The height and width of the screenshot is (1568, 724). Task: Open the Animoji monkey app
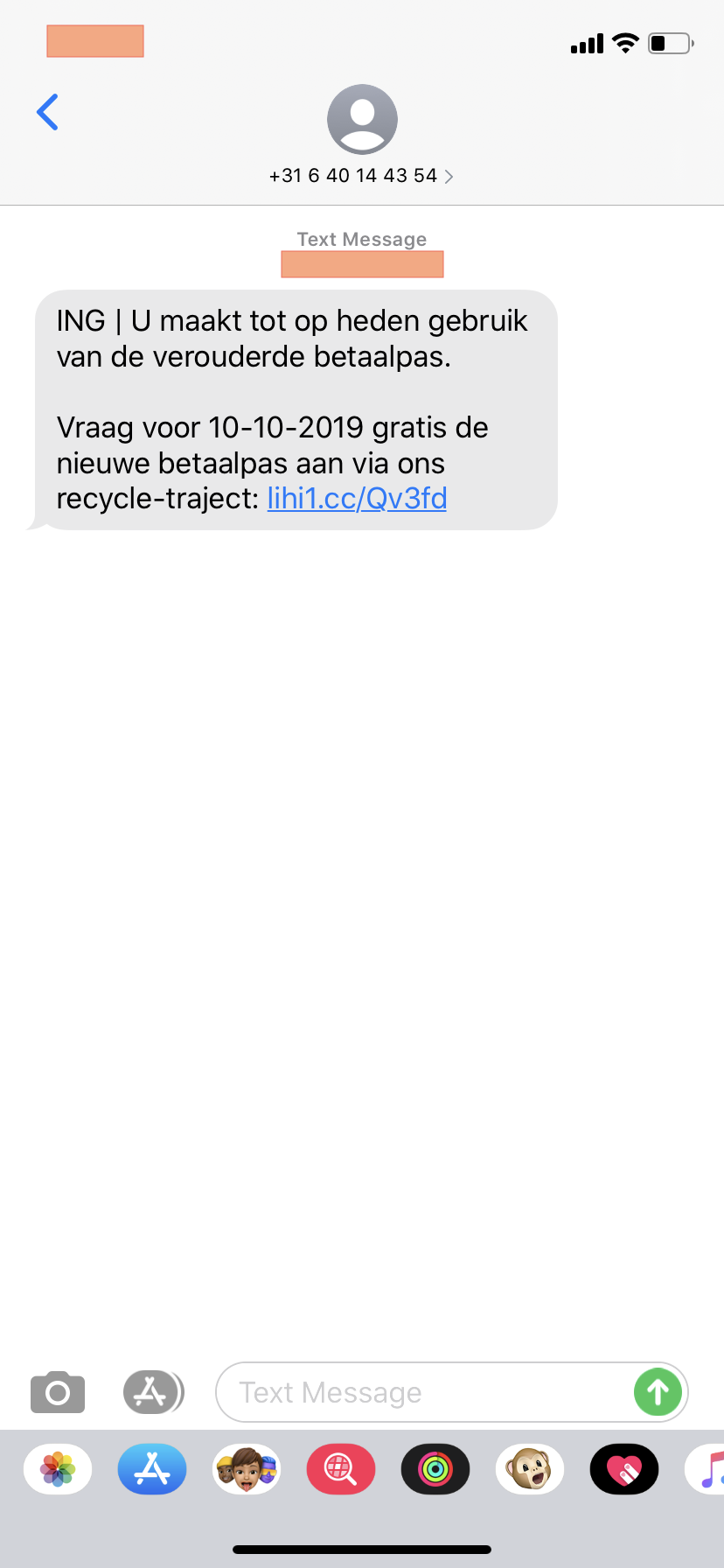(530, 1469)
